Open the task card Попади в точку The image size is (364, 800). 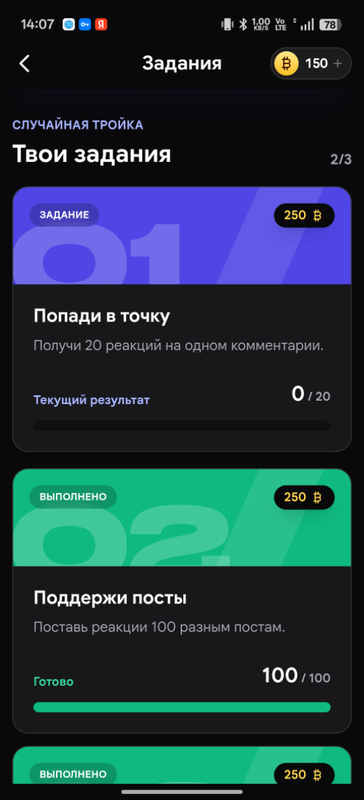coord(182,319)
